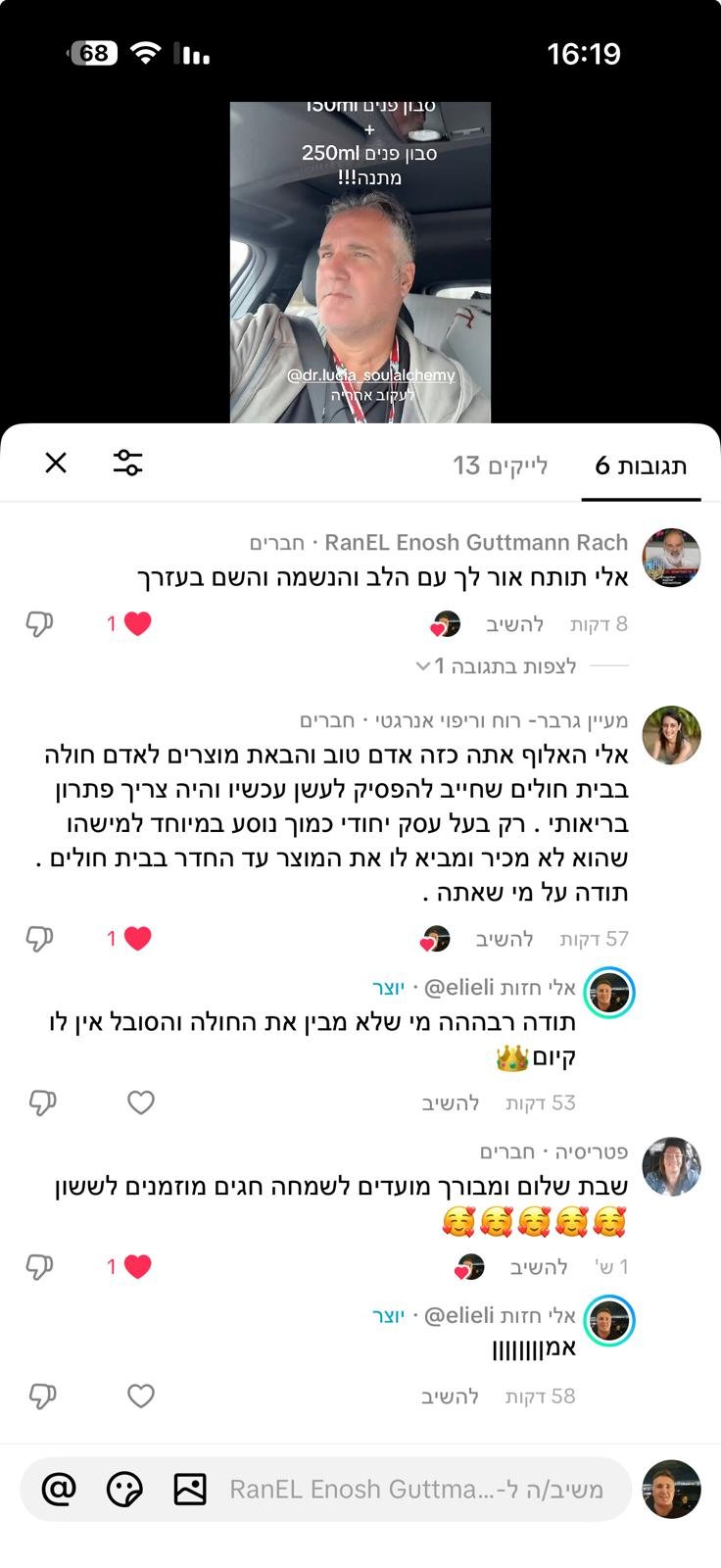Close the comments panel
The image size is (721, 1568).
coord(56,463)
